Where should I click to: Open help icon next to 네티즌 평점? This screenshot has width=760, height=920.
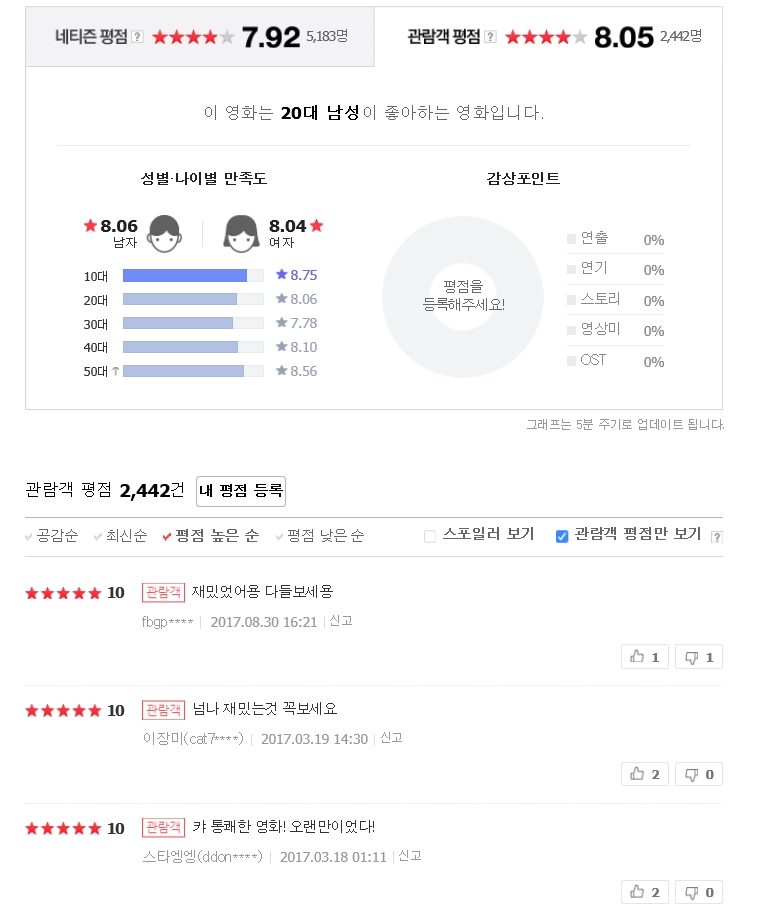tap(138, 37)
